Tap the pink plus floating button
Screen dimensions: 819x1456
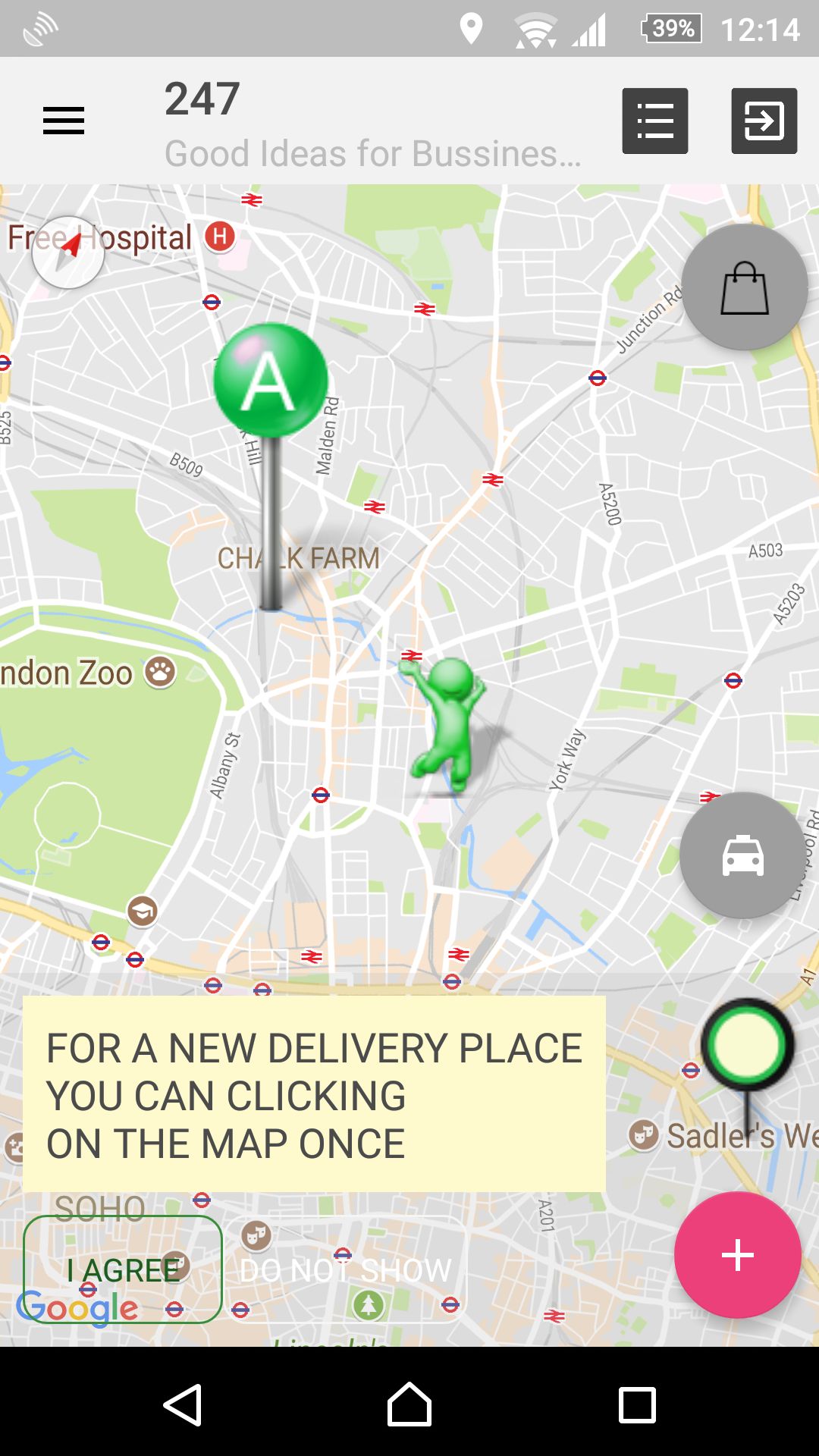coord(737,1255)
